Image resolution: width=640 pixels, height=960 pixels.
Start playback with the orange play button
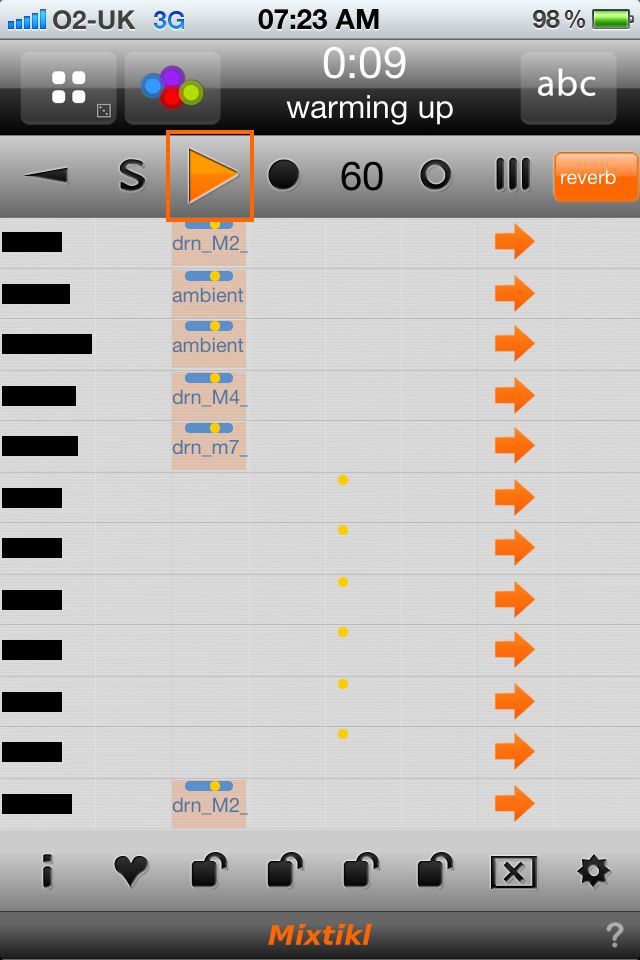(x=210, y=176)
